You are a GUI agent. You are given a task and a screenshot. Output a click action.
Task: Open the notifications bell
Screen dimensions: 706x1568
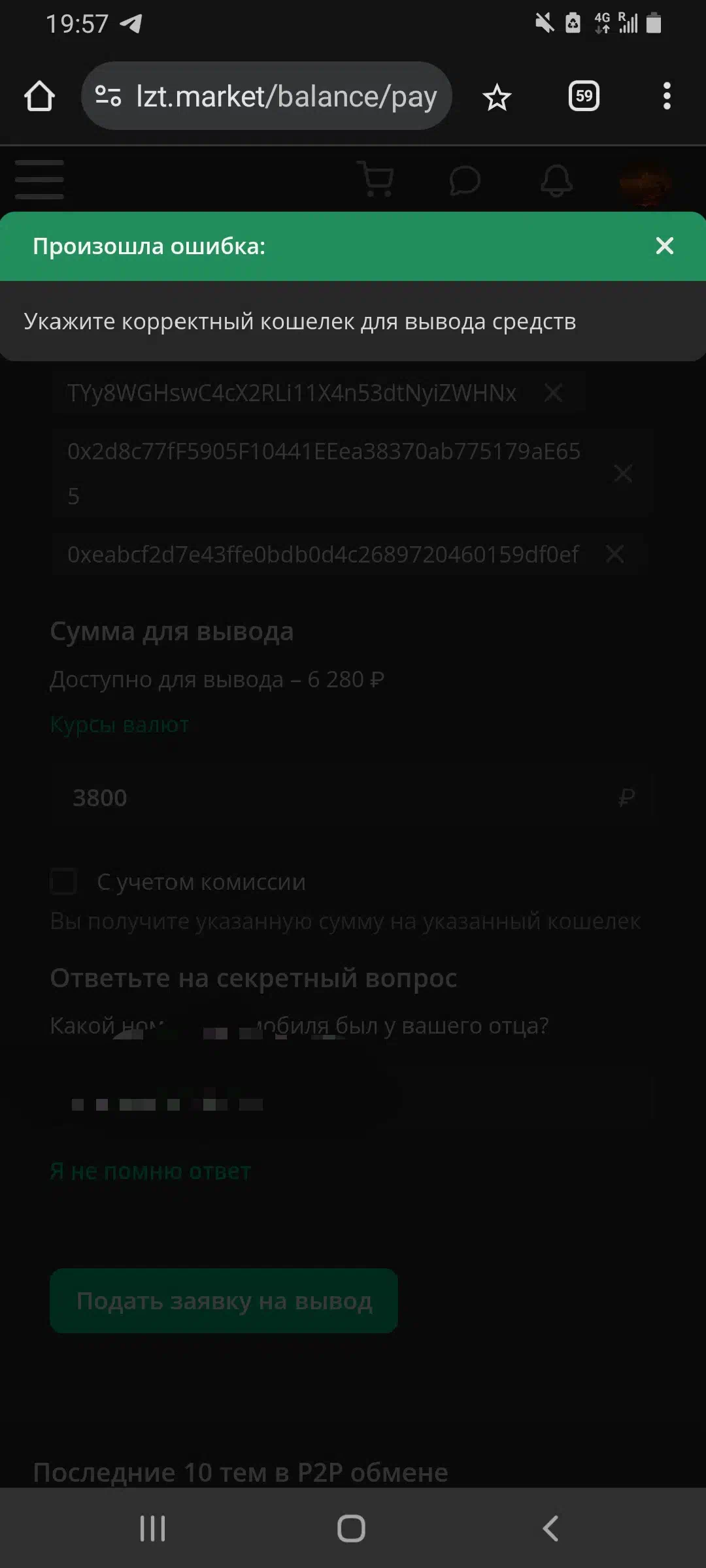(556, 180)
